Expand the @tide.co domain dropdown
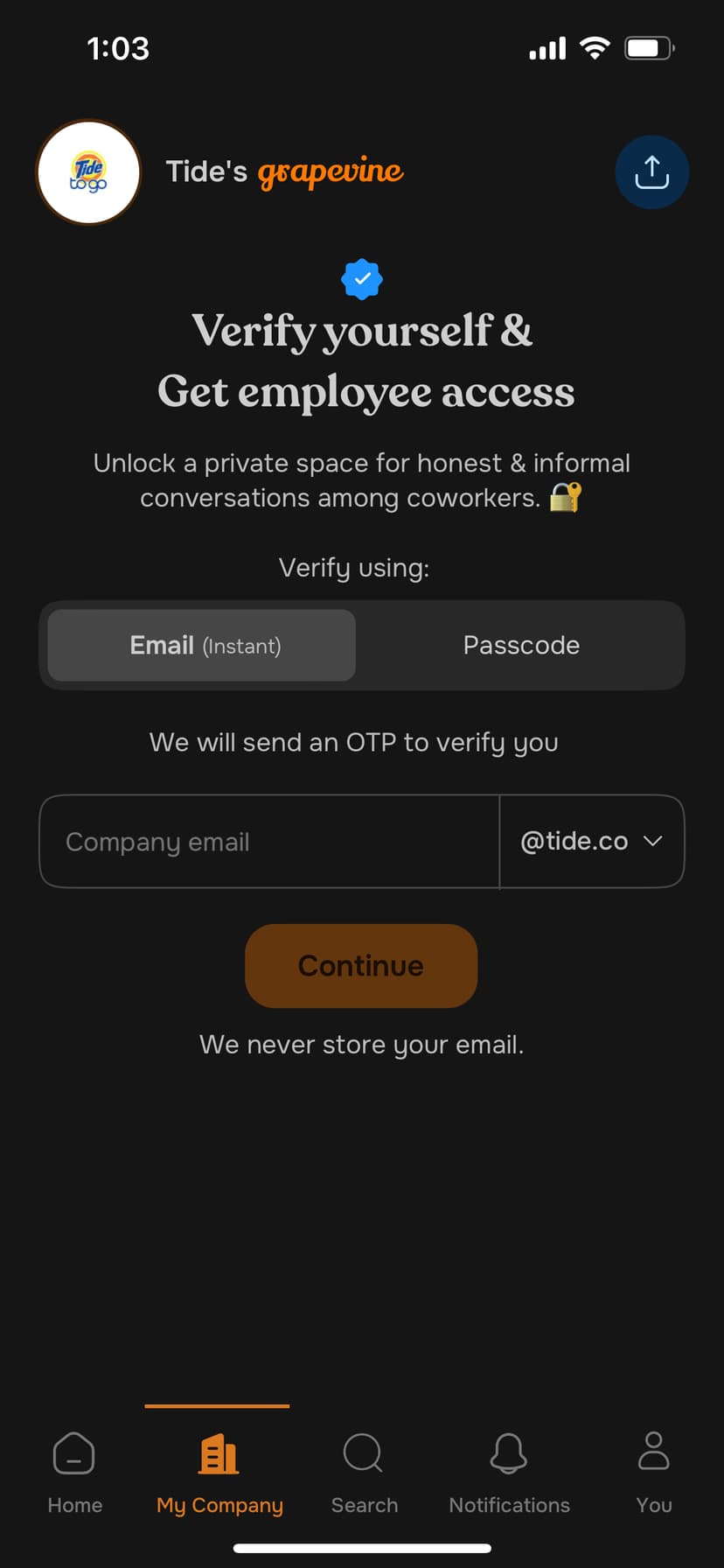724x1568 pixels. 592,842
